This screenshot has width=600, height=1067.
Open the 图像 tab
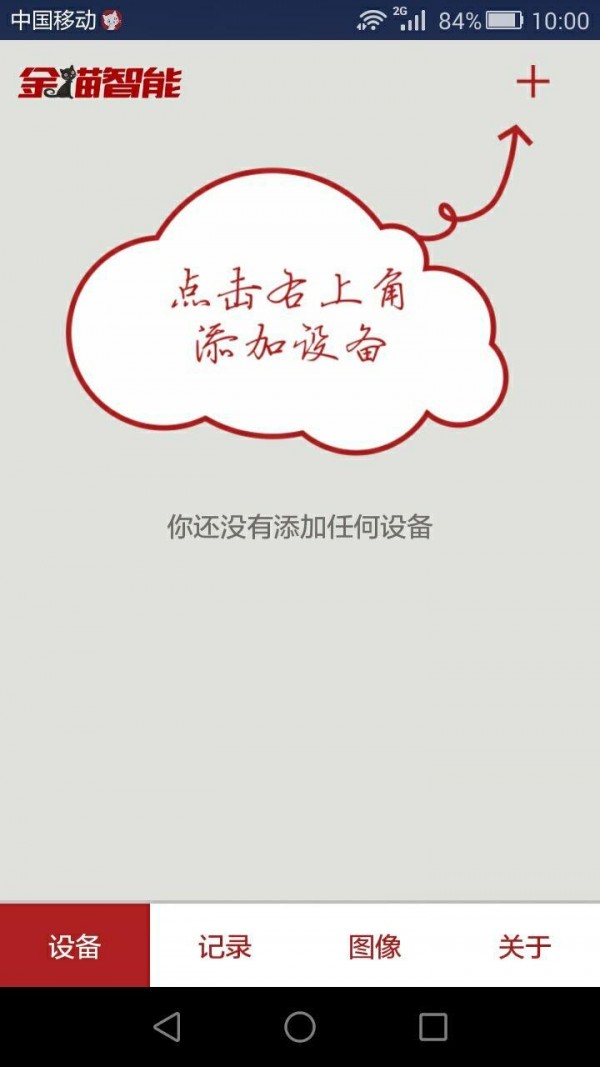375,946
